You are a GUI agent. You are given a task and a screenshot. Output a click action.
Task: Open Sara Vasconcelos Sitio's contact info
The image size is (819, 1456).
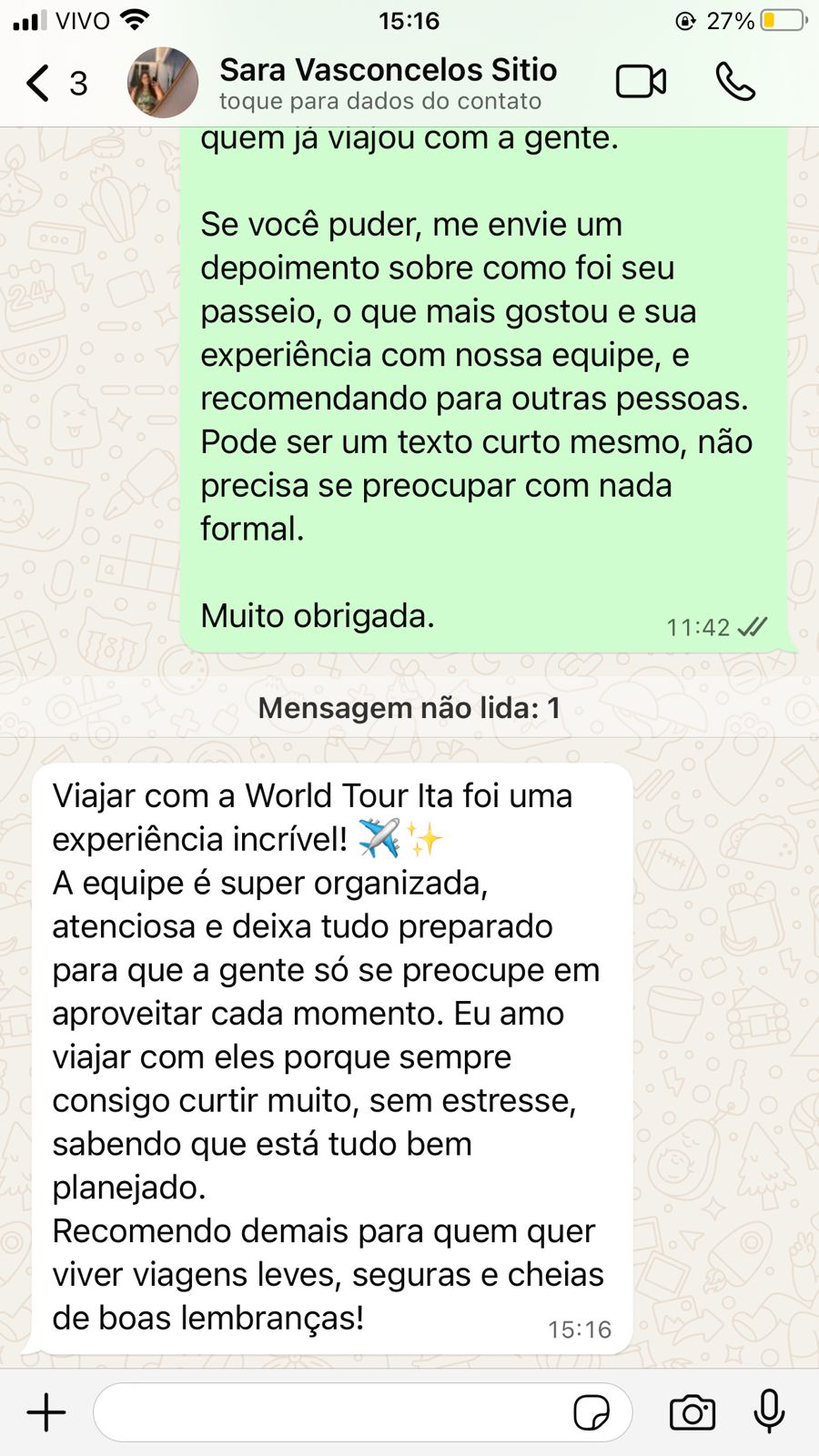(388, 83)
